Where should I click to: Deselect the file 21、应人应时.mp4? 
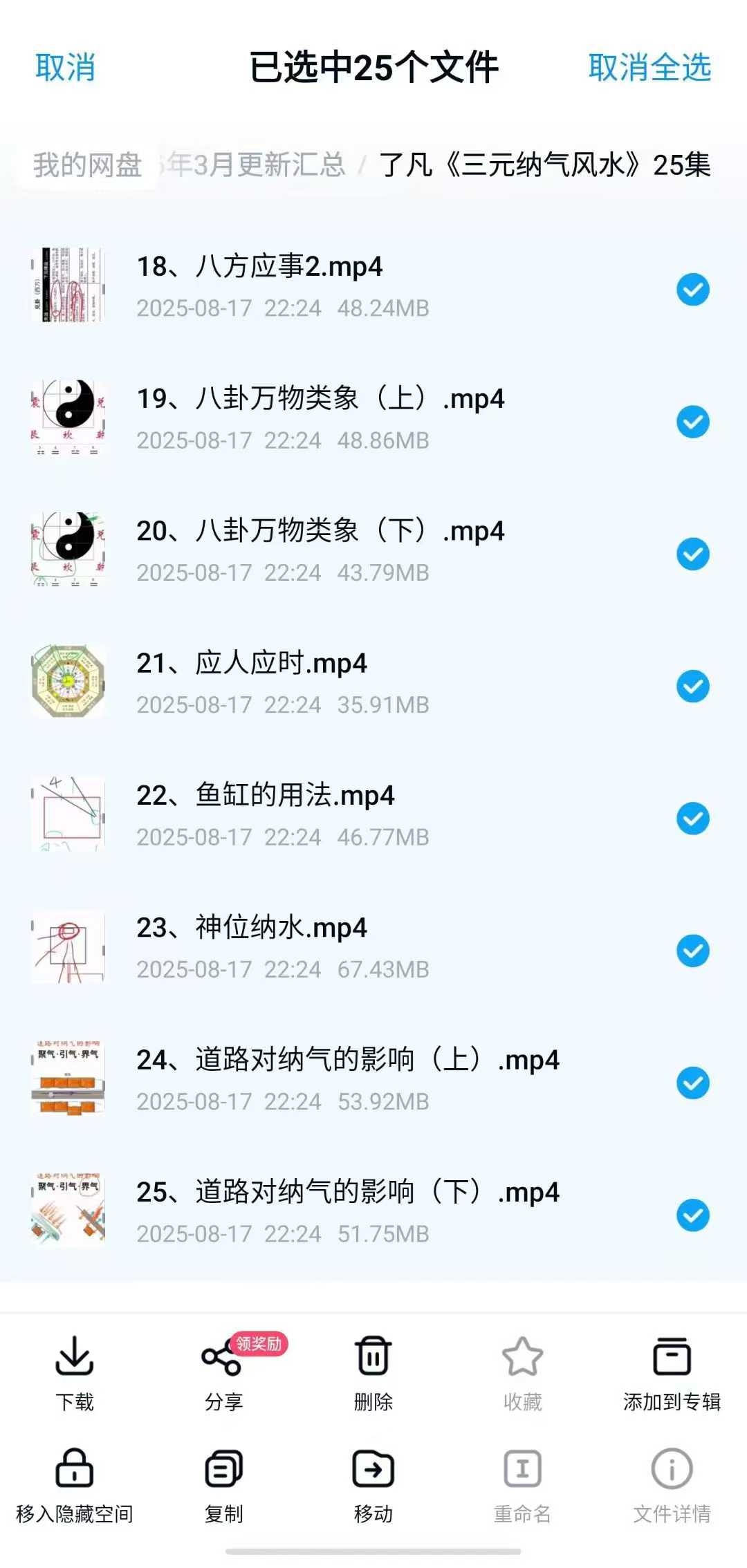point(692,687)
